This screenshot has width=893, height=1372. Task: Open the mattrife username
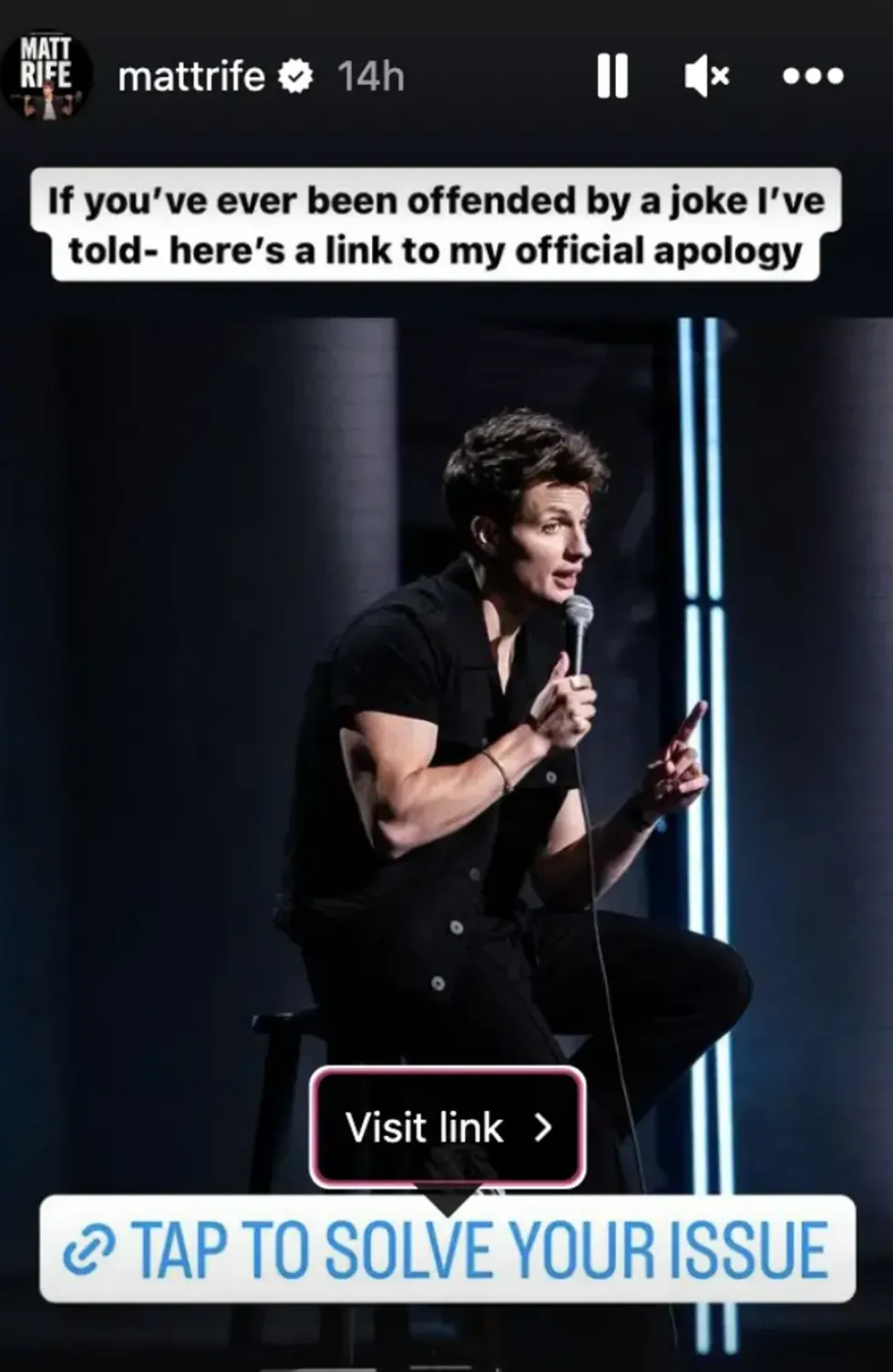point(191,77)
